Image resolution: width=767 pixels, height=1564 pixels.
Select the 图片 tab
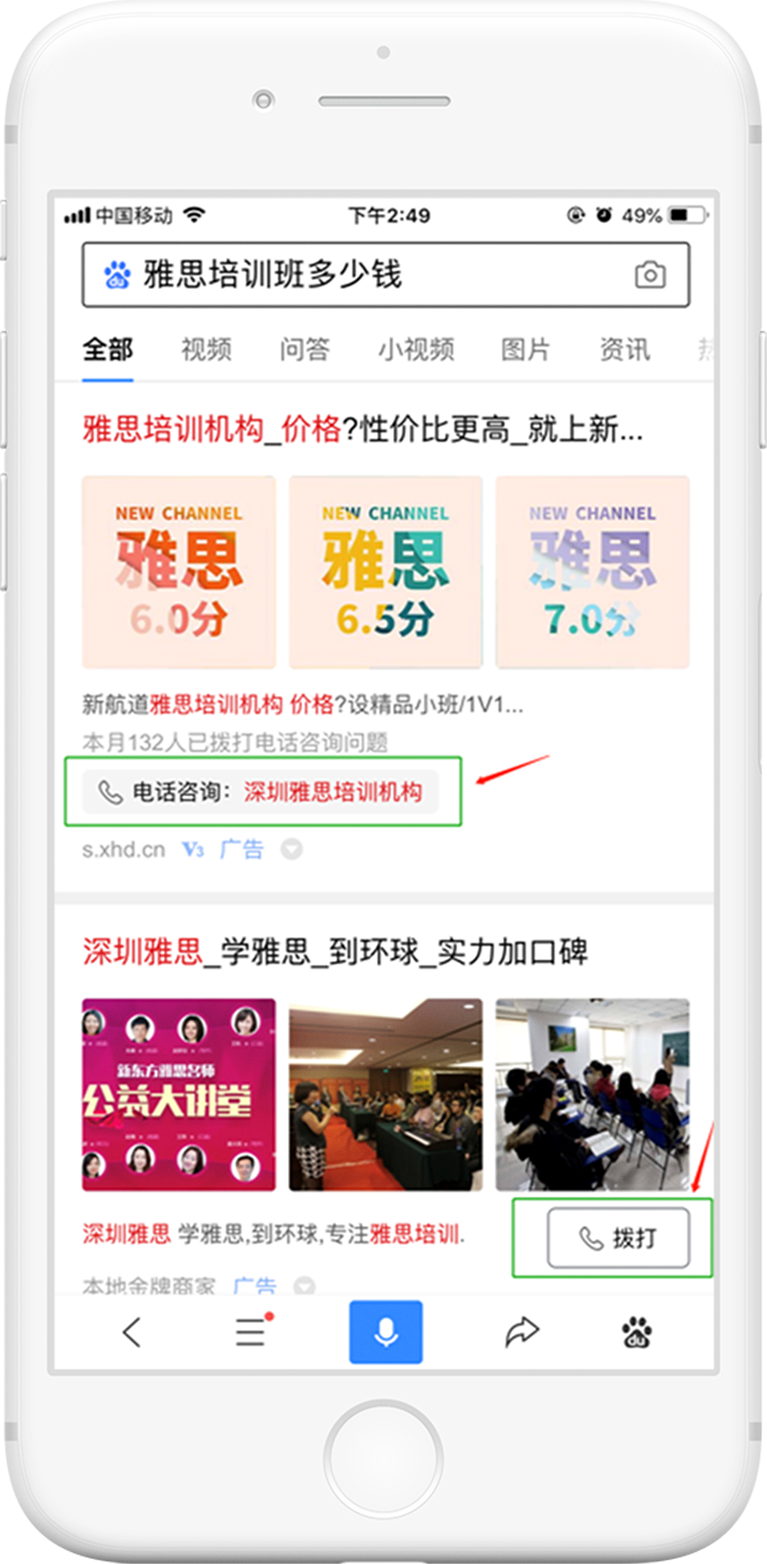click(x=525, y=349)
